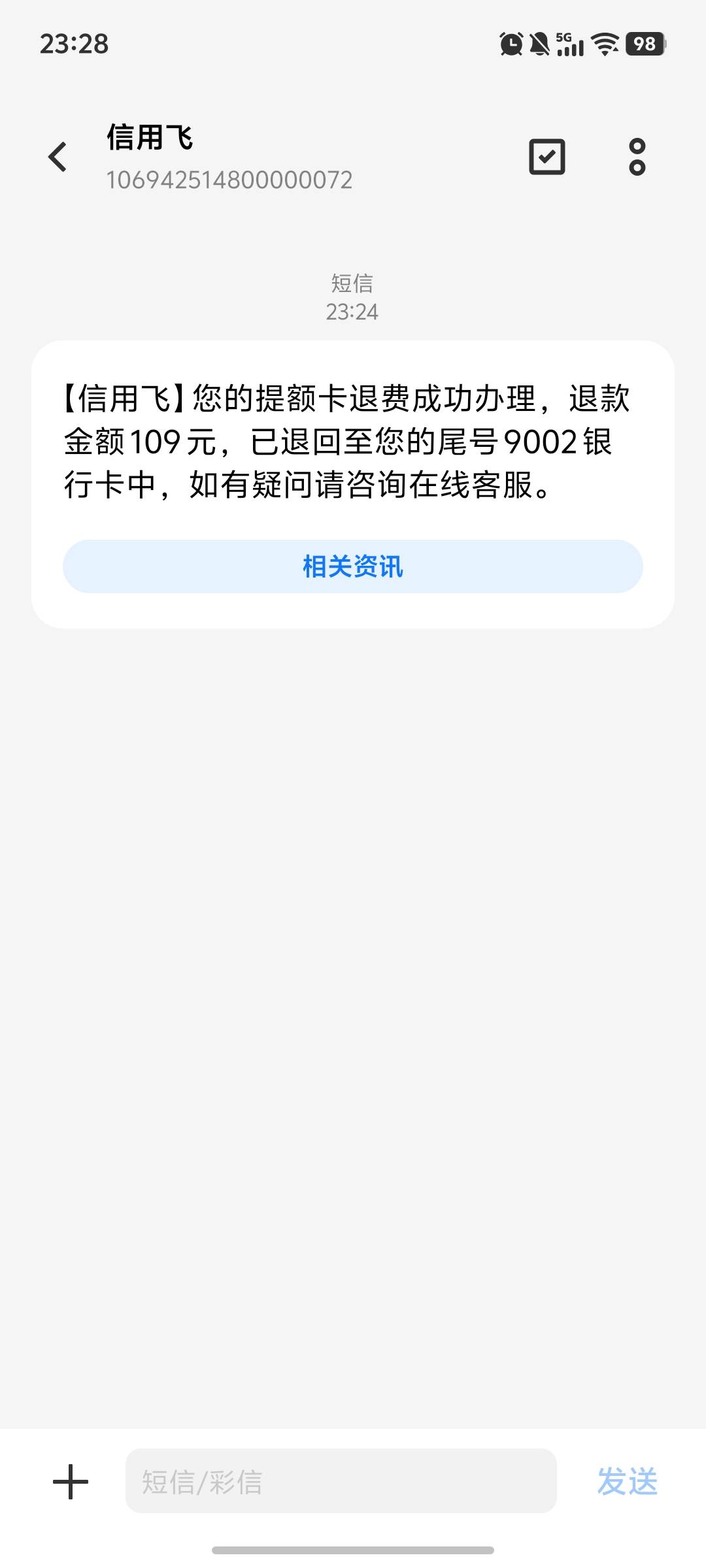This screenshot has width=706, height=1568.
Task: Tap the multi-select checkbox icon
Action: coord(547,157)
